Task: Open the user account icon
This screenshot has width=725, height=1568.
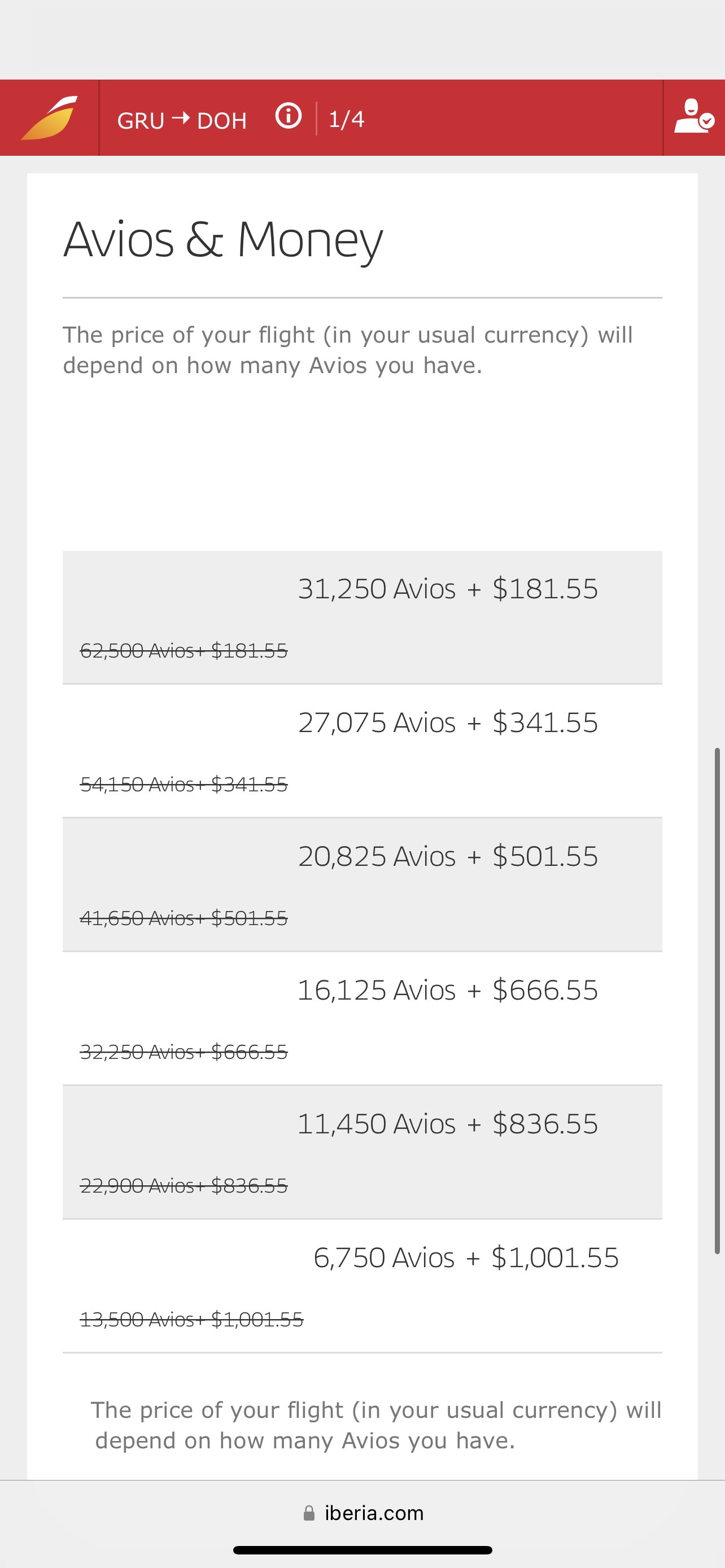Action: 694,117
